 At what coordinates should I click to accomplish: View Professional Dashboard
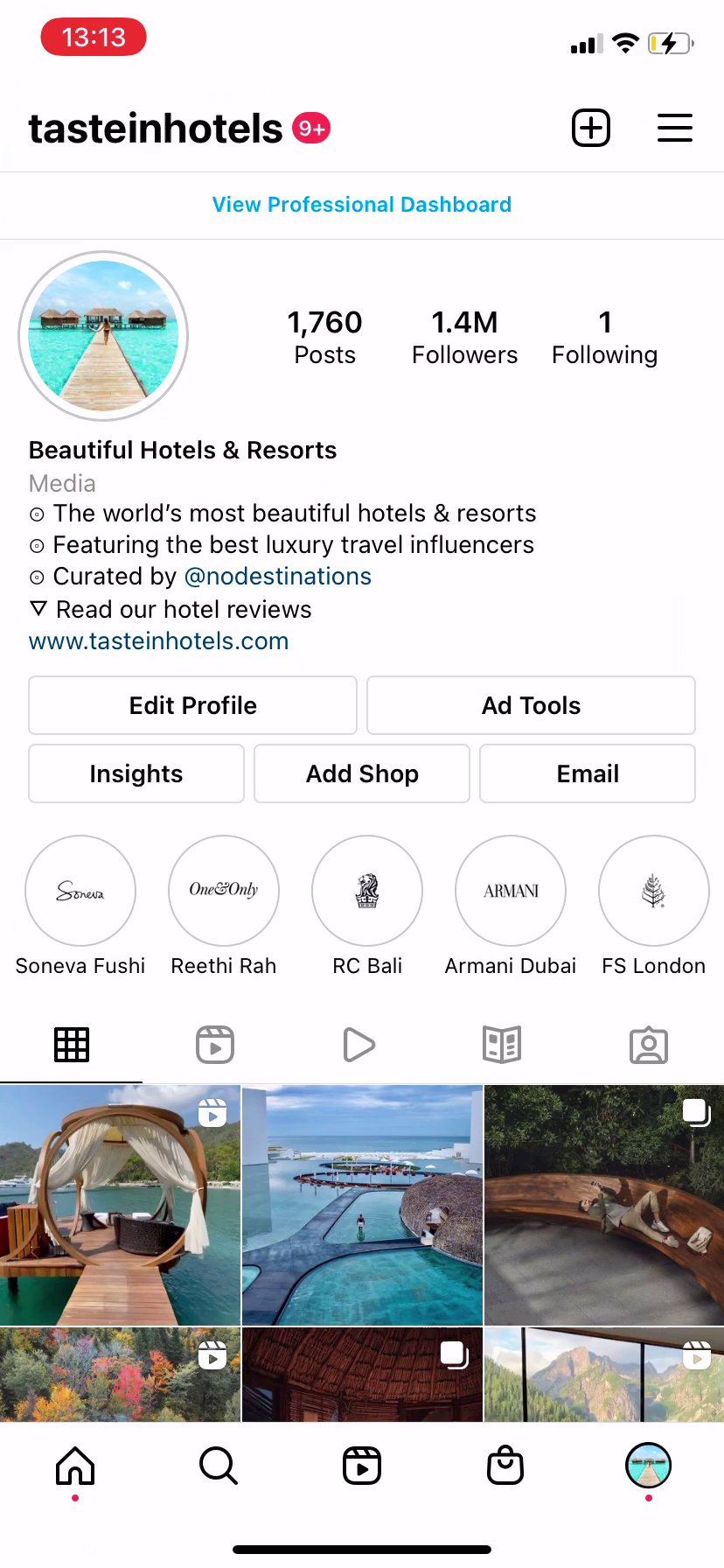point(361,205)
